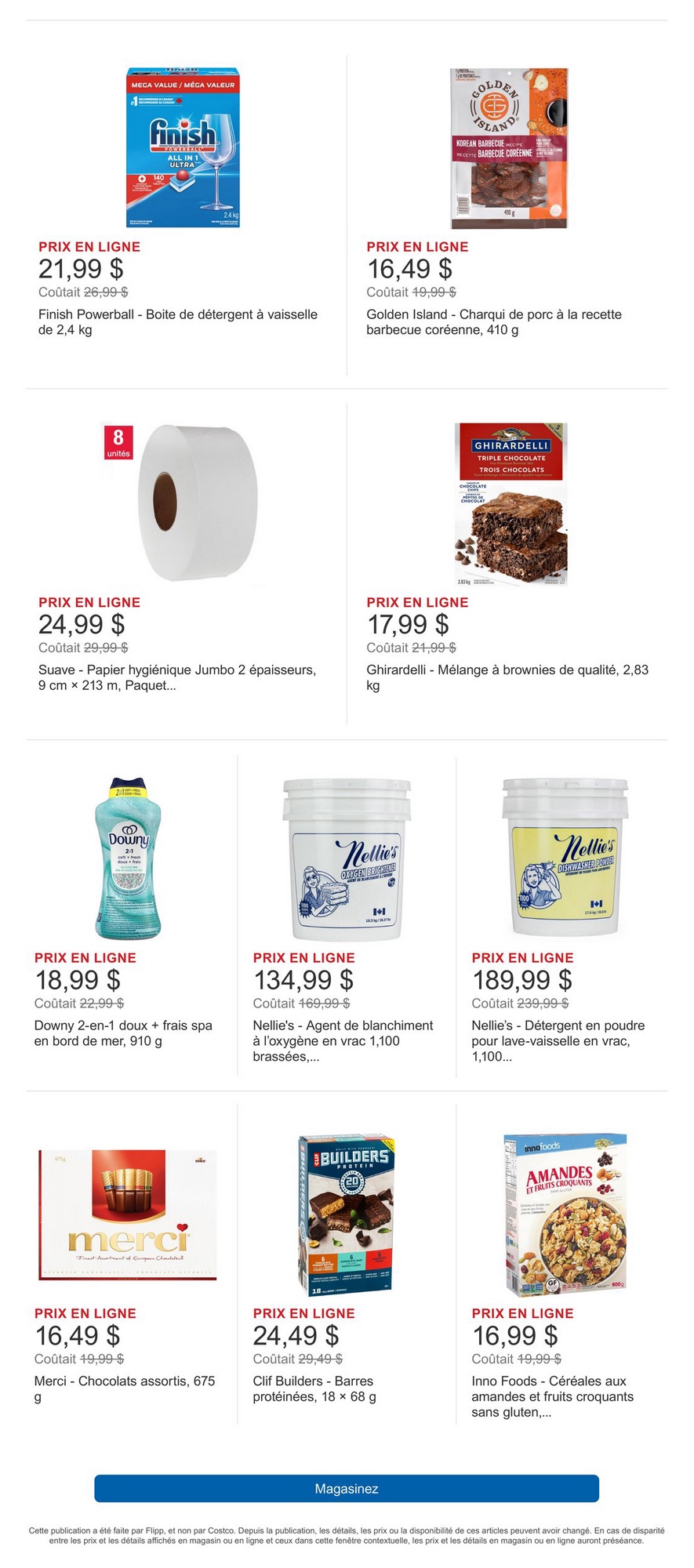This screenshot has width=694, height=1568.
Task: View Nellie's dishwasher powder product
Action: coord(565,859)
